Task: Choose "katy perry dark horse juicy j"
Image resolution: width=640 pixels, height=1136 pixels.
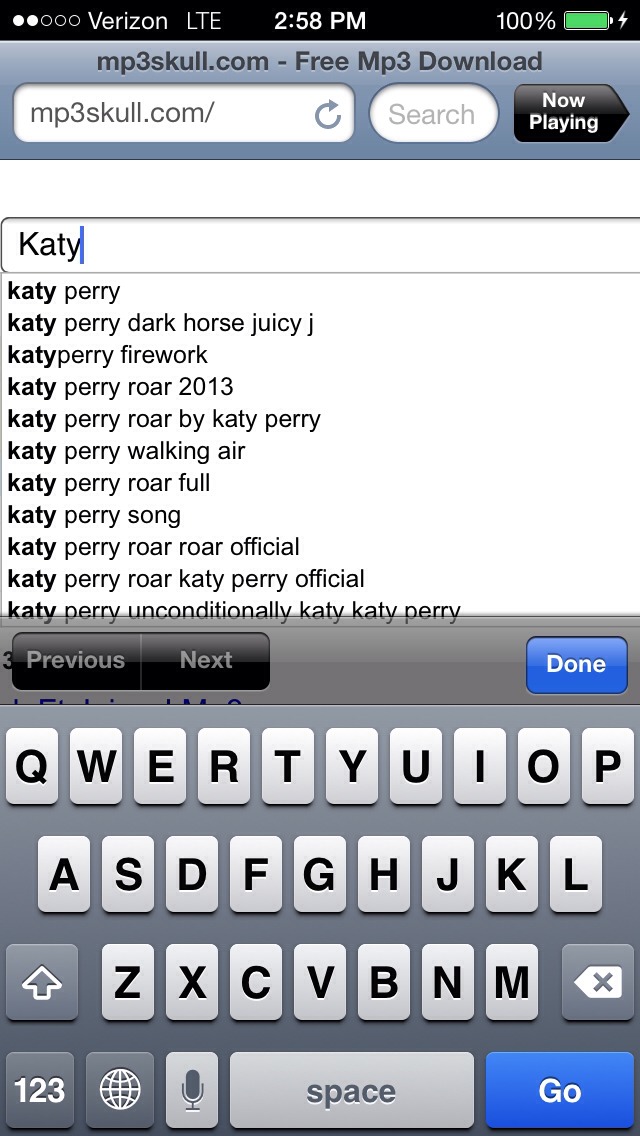Action: coord(160,324)
